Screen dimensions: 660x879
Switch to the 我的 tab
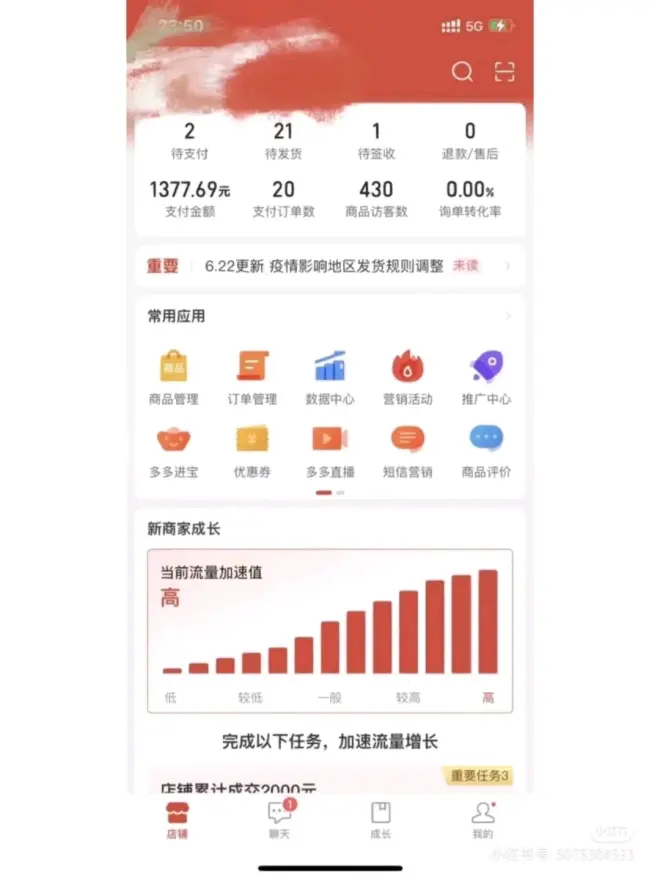(x=483, y=820)
